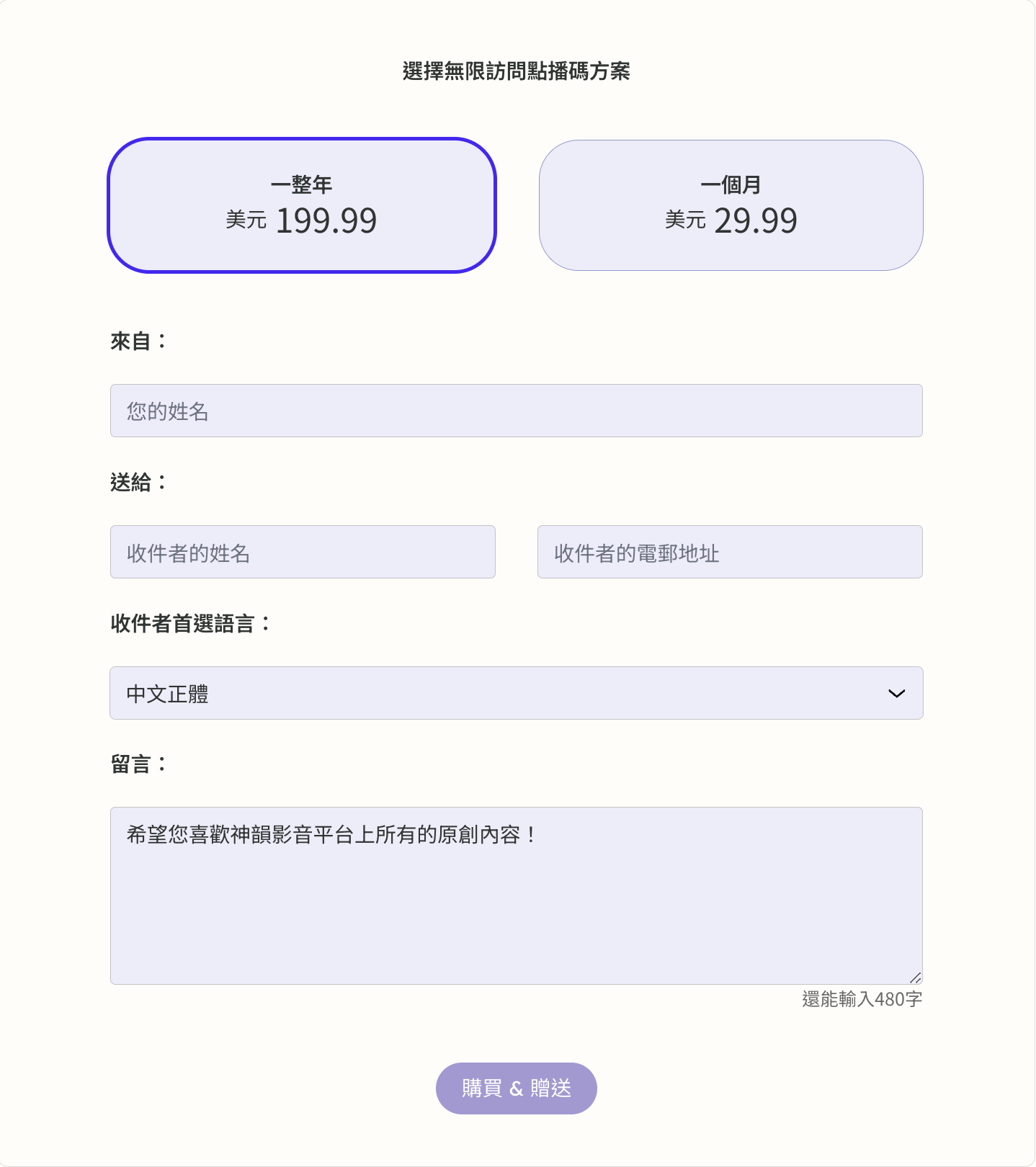Click the chevron arrow on the language selector
The width and height of the screenshot is (1036, 1167).
pos(896,693)
